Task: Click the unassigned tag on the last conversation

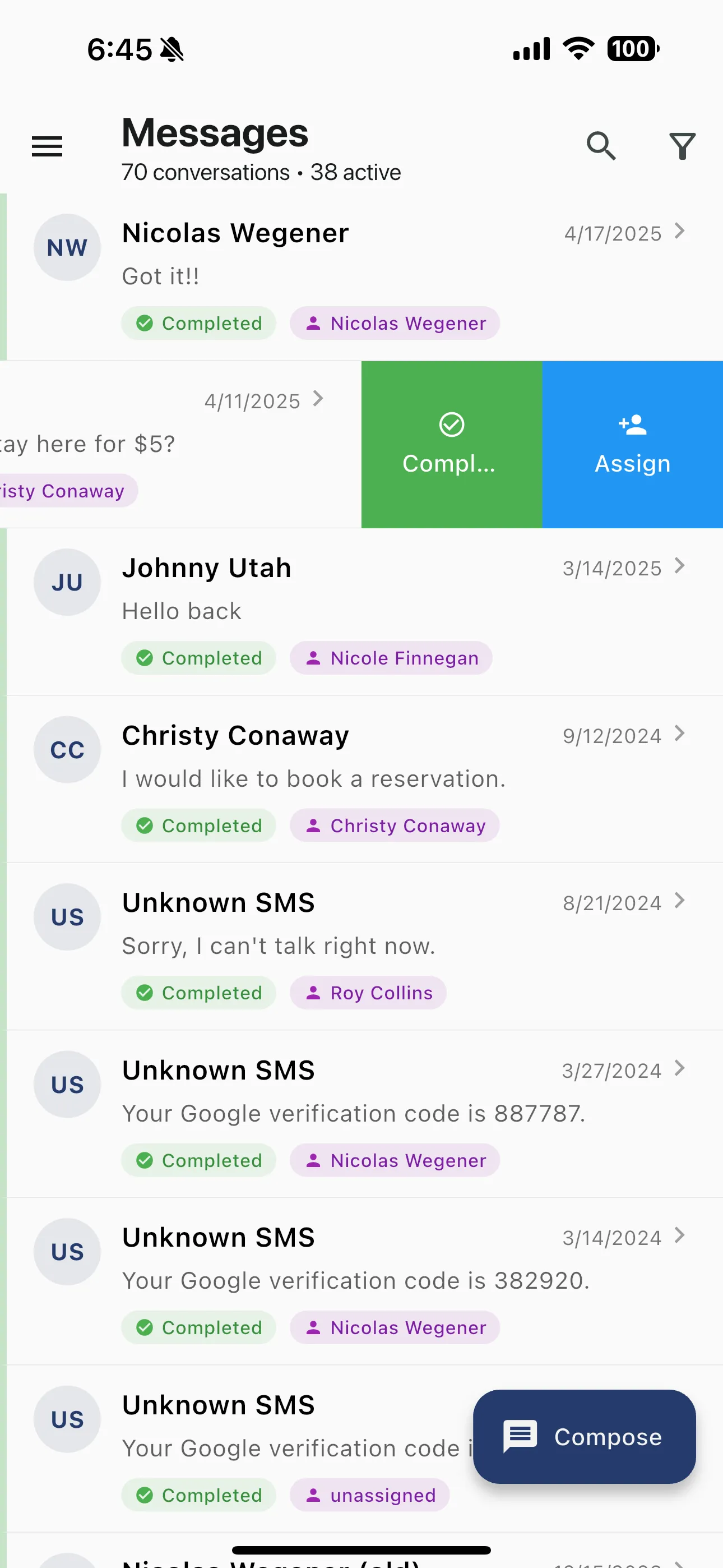Action: pyautogui.click(x=369, y=1496)
